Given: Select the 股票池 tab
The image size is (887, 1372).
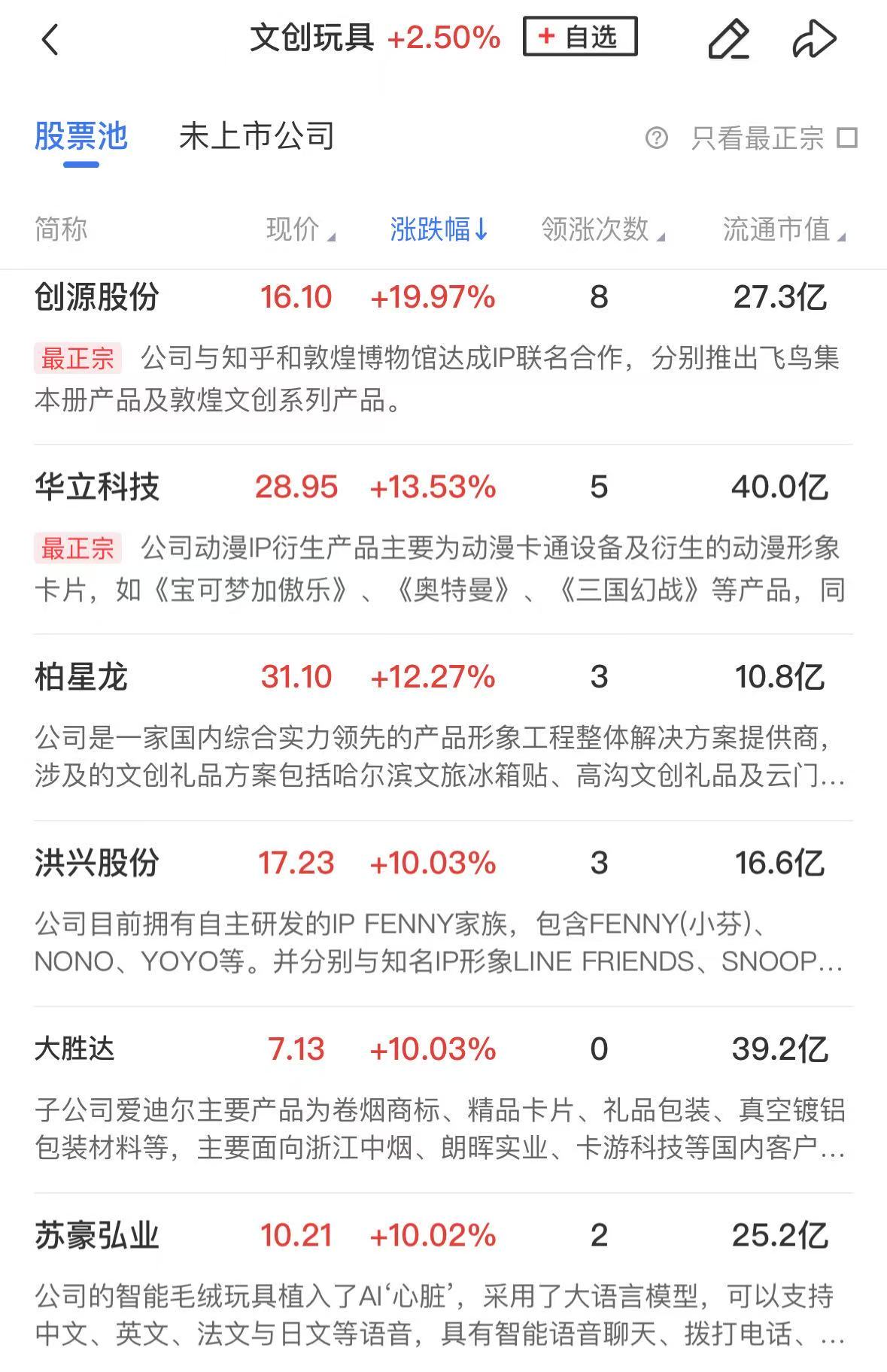Looking at the screenshot, I should click(81, 137).
